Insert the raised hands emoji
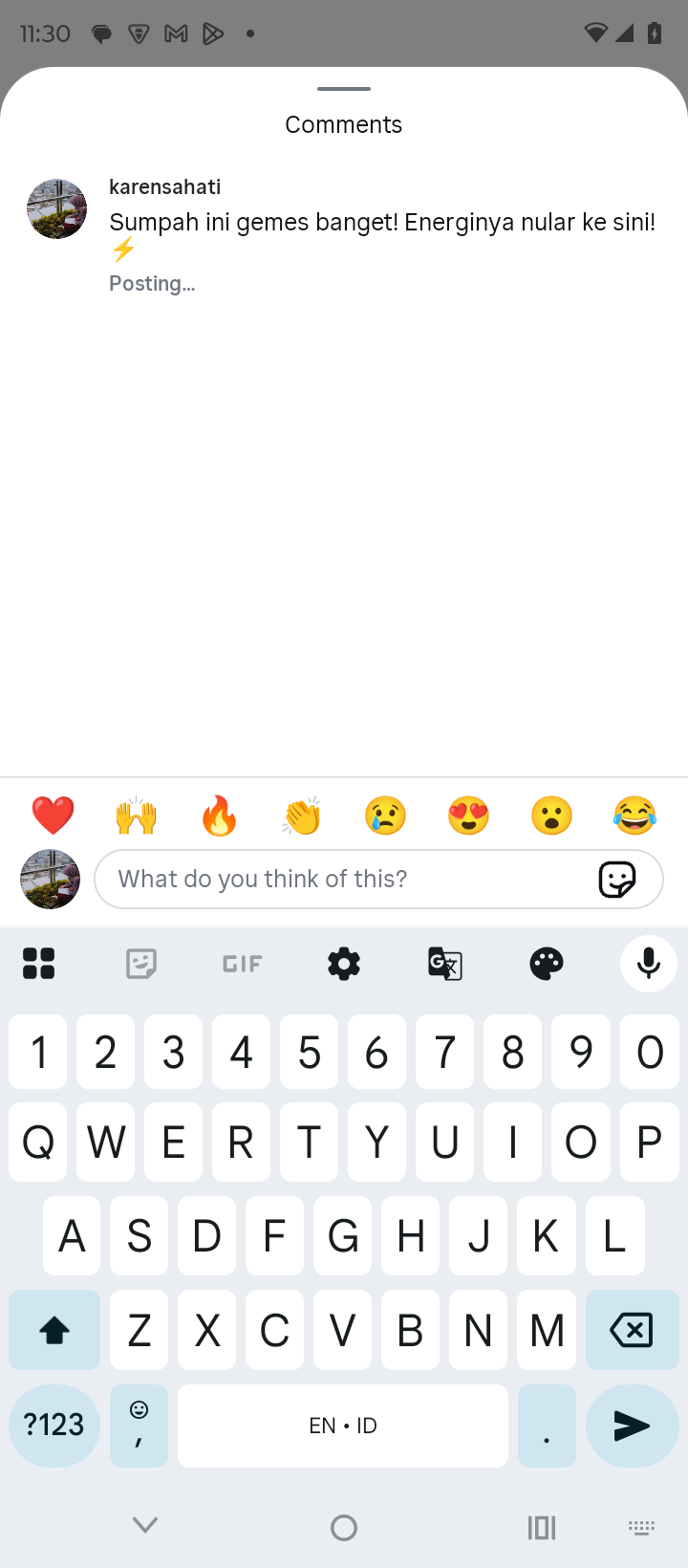 136,816
